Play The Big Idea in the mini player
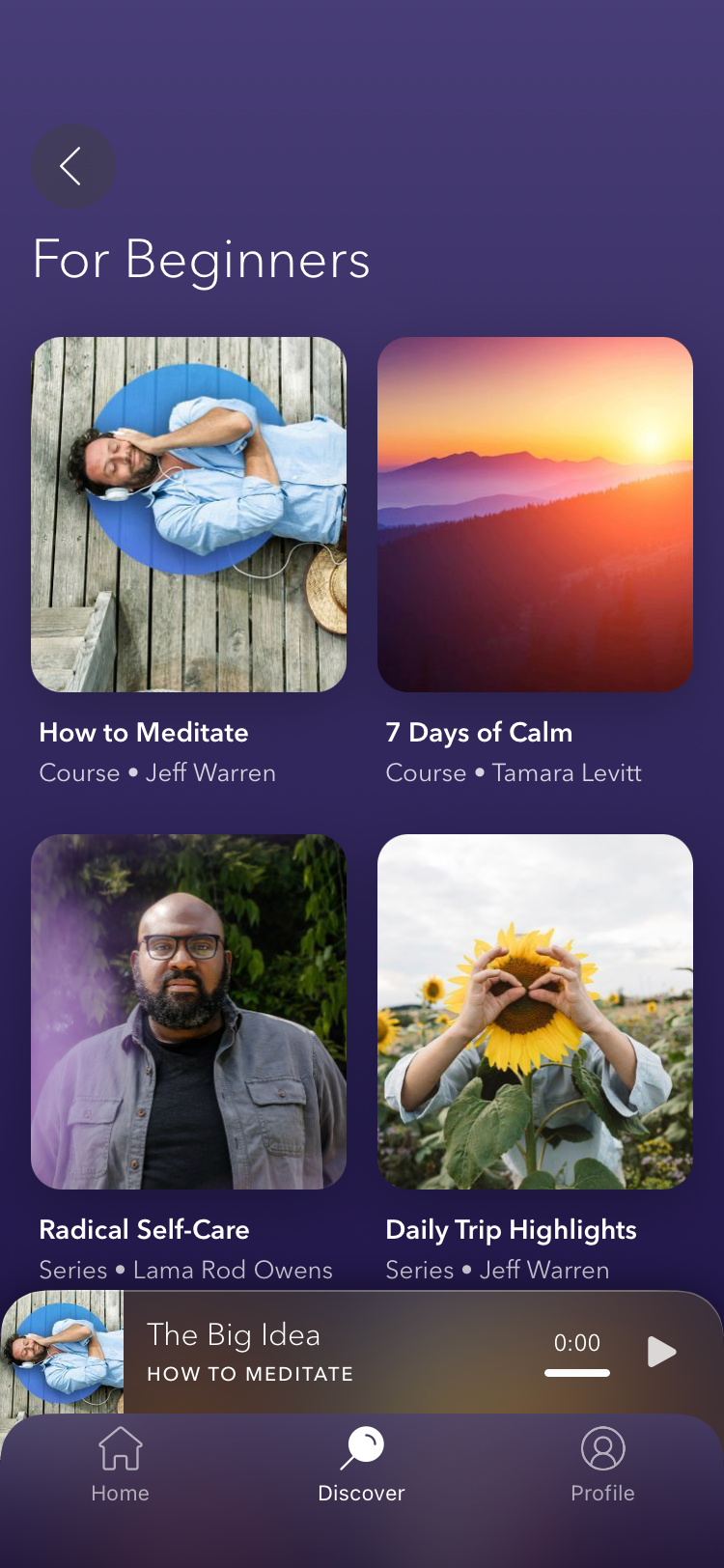Viewport: 724px width, 1568px height. click(660, 1352)
